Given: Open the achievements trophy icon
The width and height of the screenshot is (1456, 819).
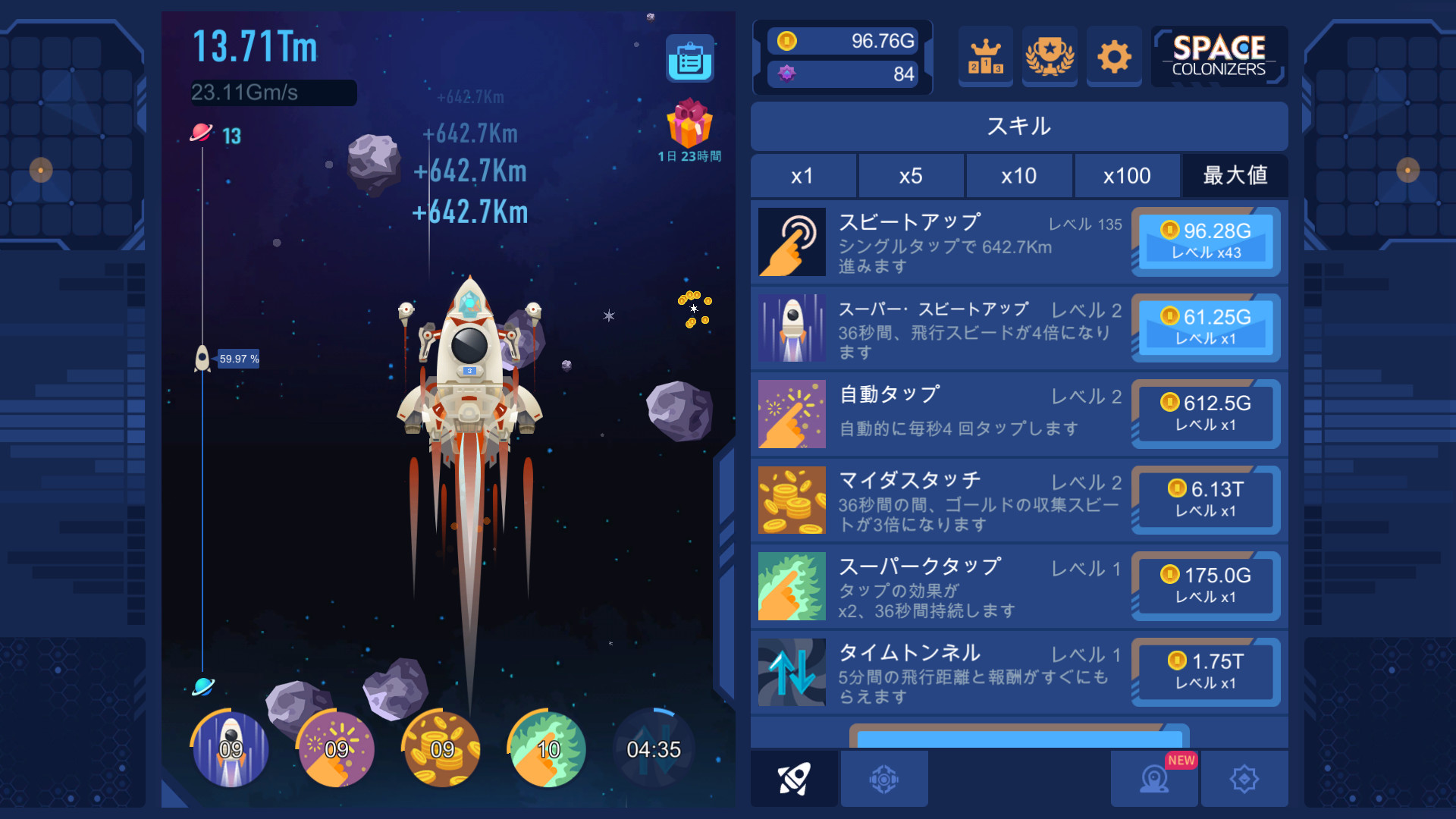Looking at the screenshot, I should pyautogui.click(x=1050, y=57).
